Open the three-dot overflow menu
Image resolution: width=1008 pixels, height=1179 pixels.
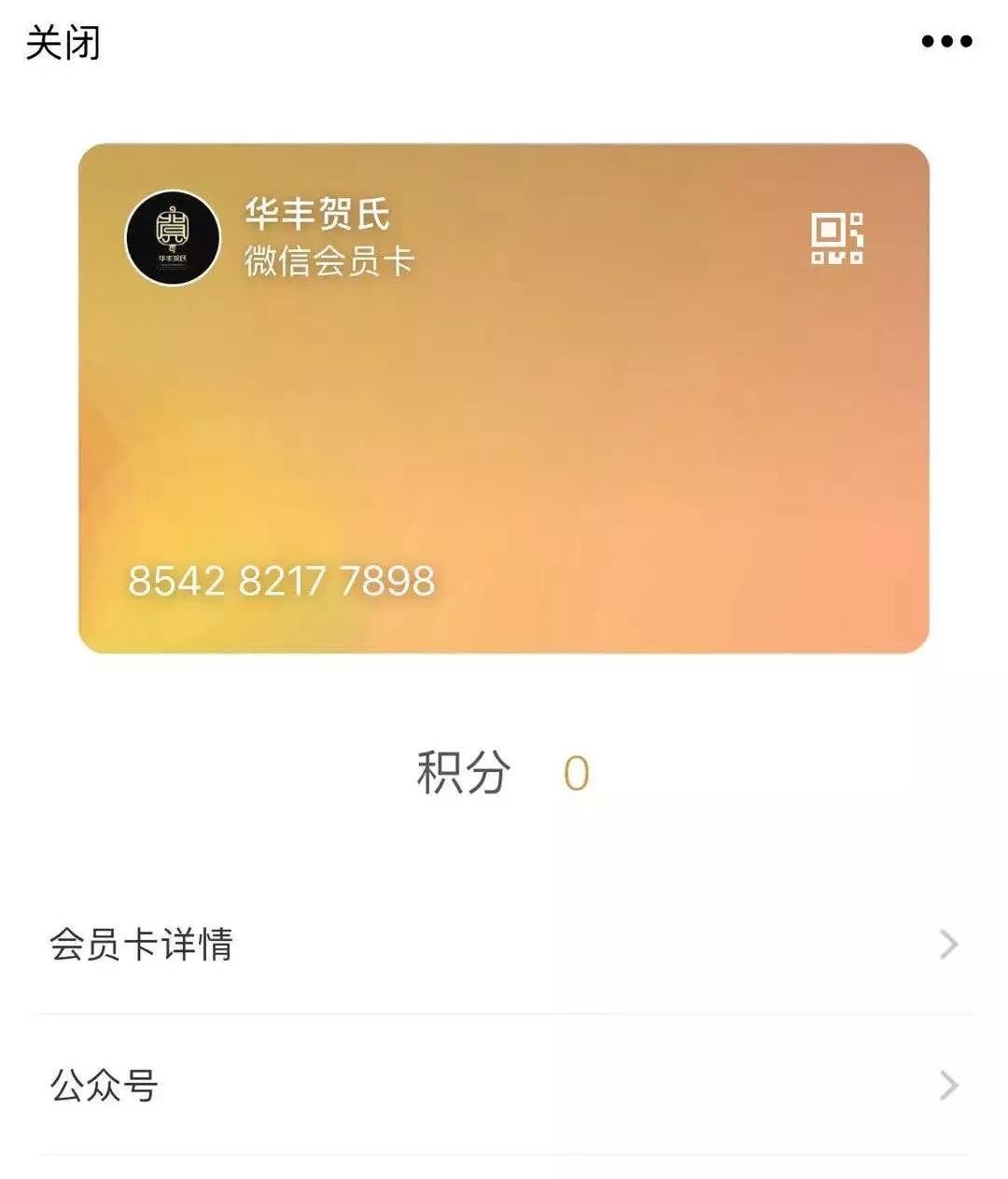click(946, 42)
